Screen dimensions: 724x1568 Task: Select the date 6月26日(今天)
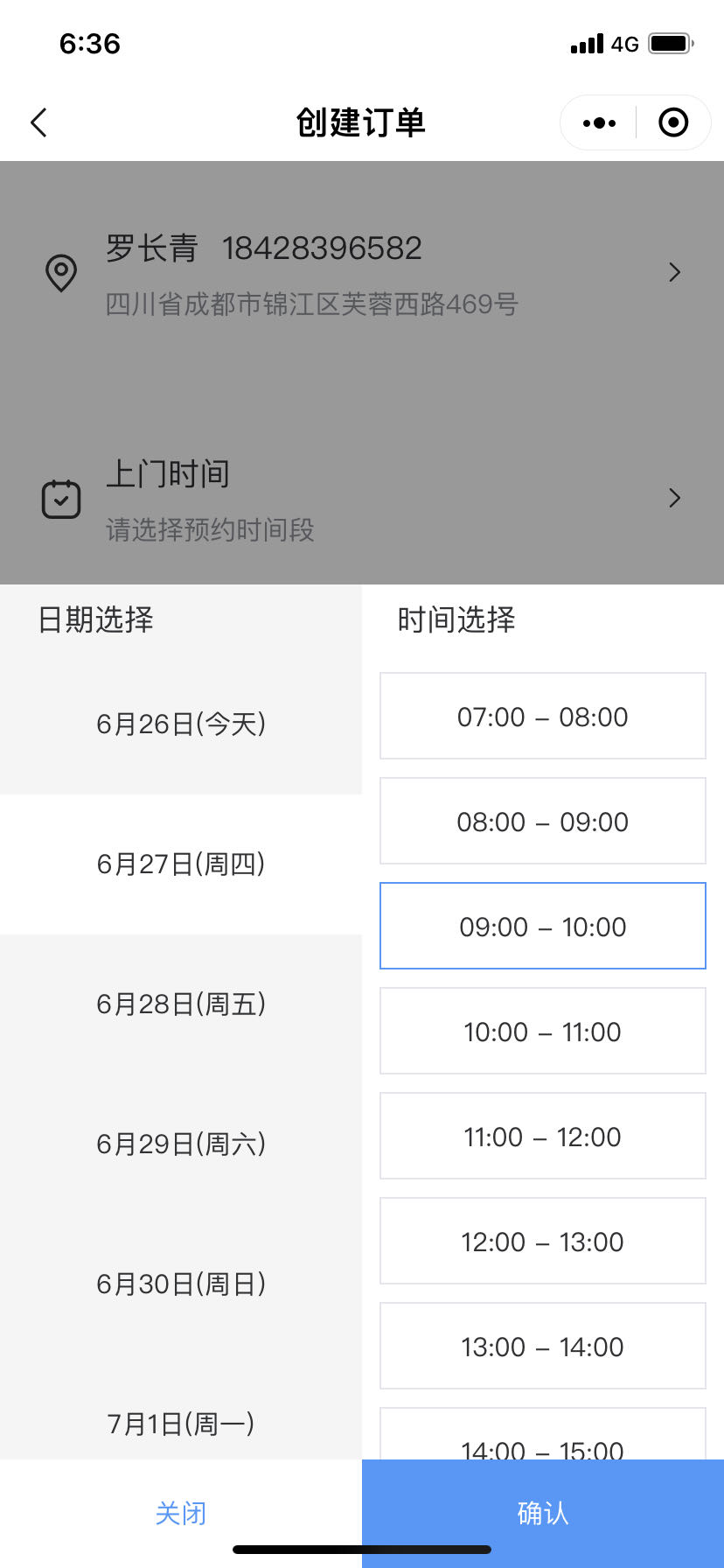tap(181, 724)
